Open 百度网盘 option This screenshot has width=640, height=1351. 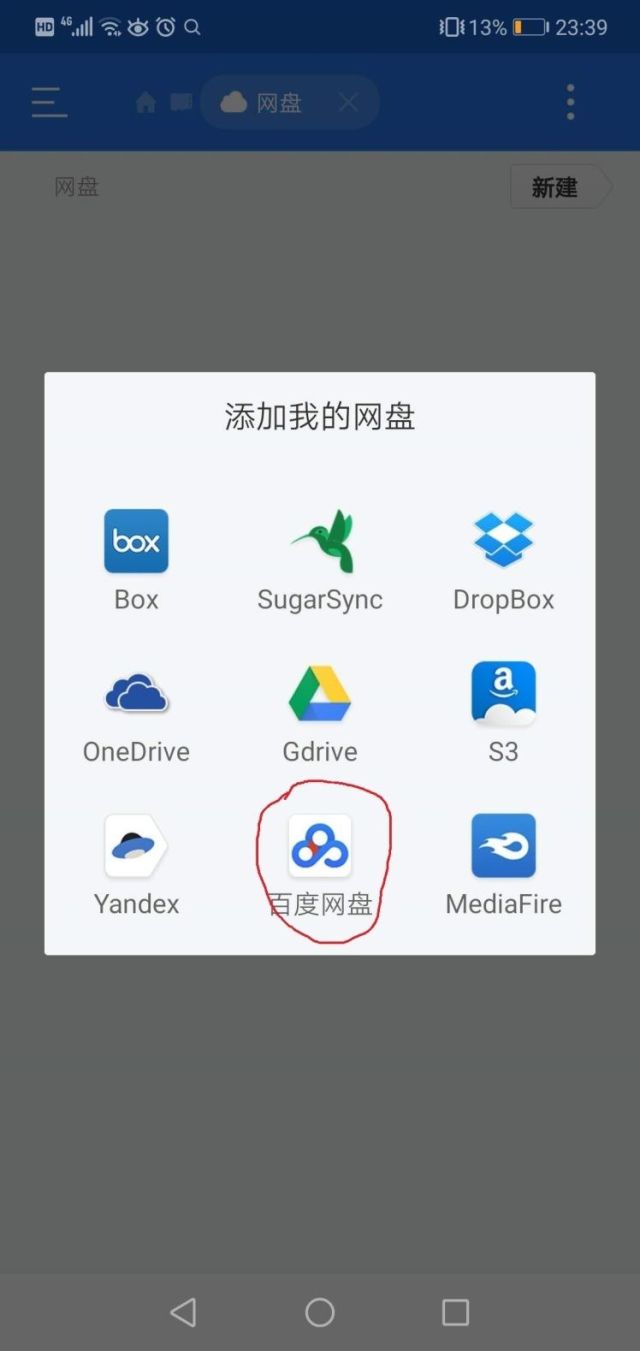click(x=320, y=864)
